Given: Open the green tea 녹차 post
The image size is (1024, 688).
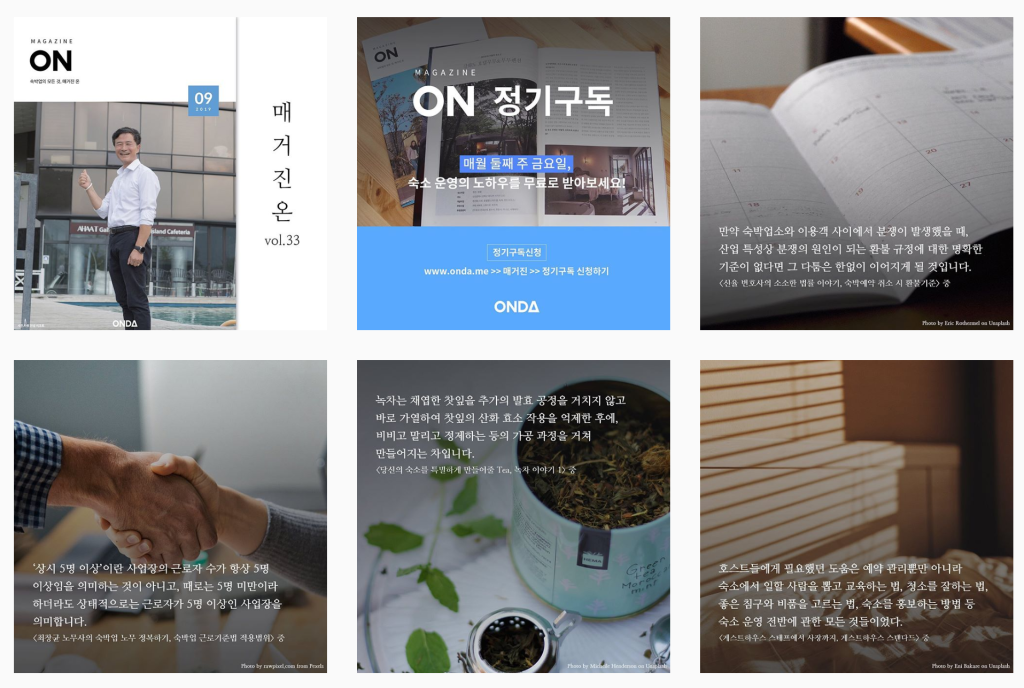Looking at the screenshot, I should coord(513,516).
